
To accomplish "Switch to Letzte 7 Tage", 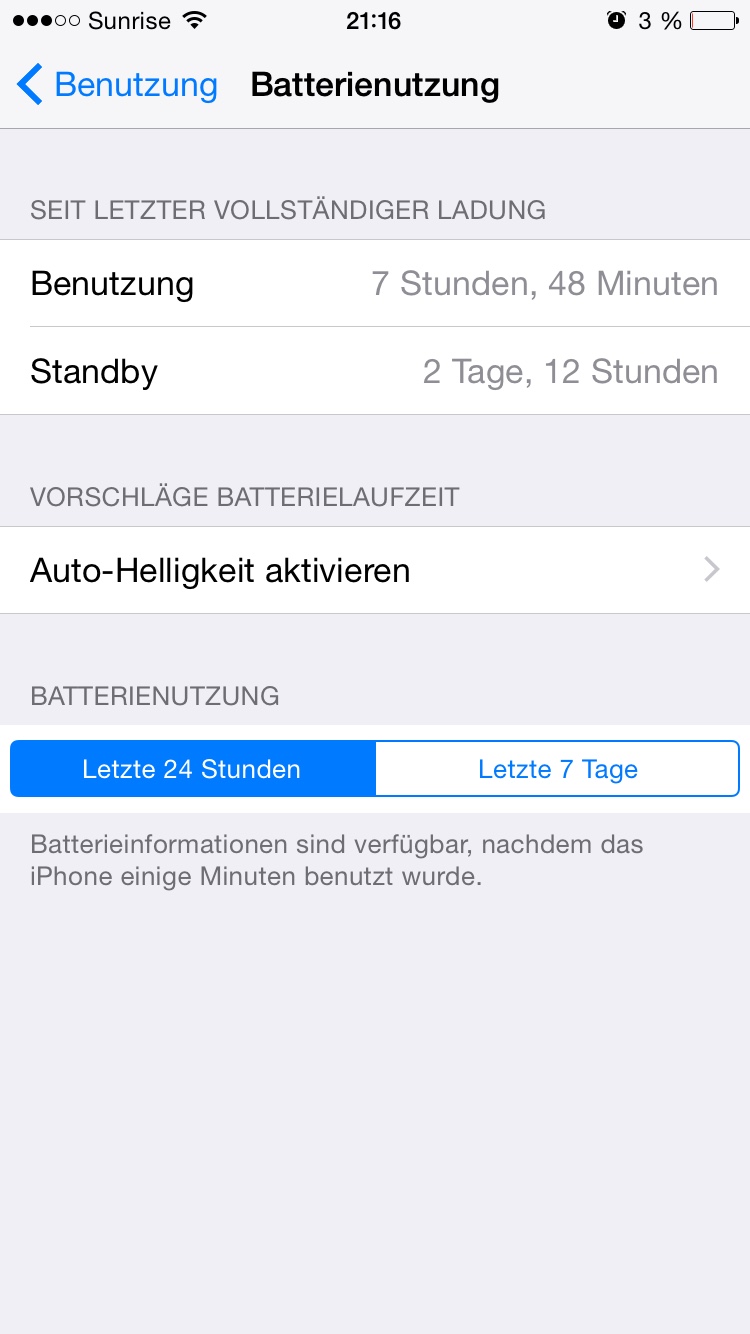I will (x=558, y=769).
